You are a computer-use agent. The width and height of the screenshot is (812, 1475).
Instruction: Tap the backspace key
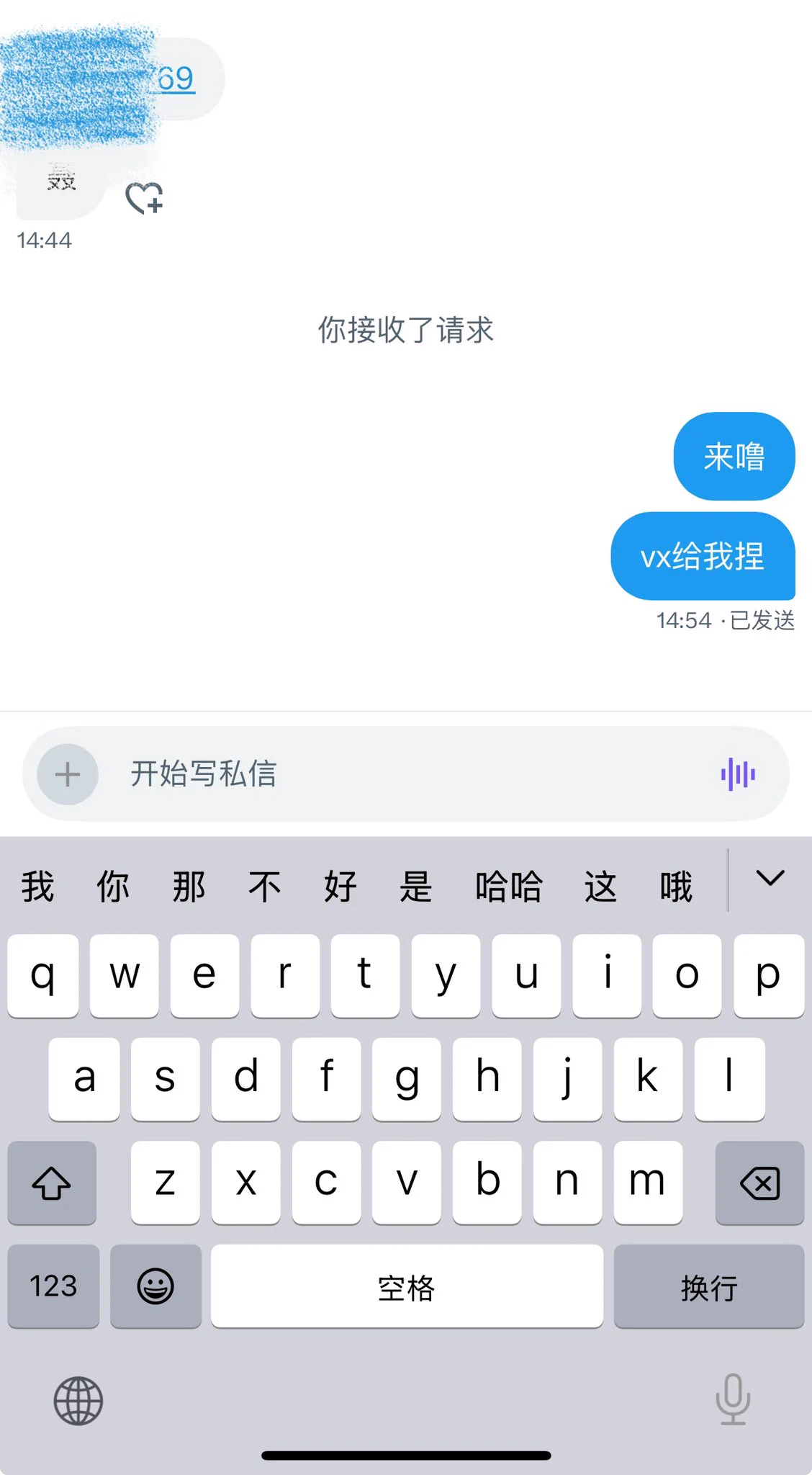pos(759,1183)
